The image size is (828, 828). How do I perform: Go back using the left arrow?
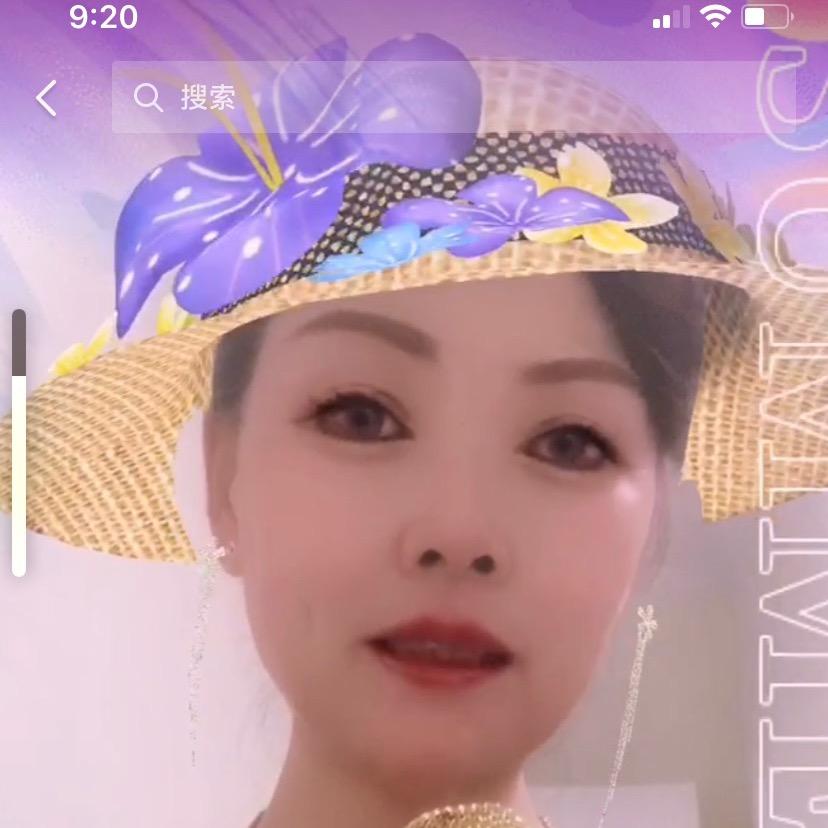(46, 98)
